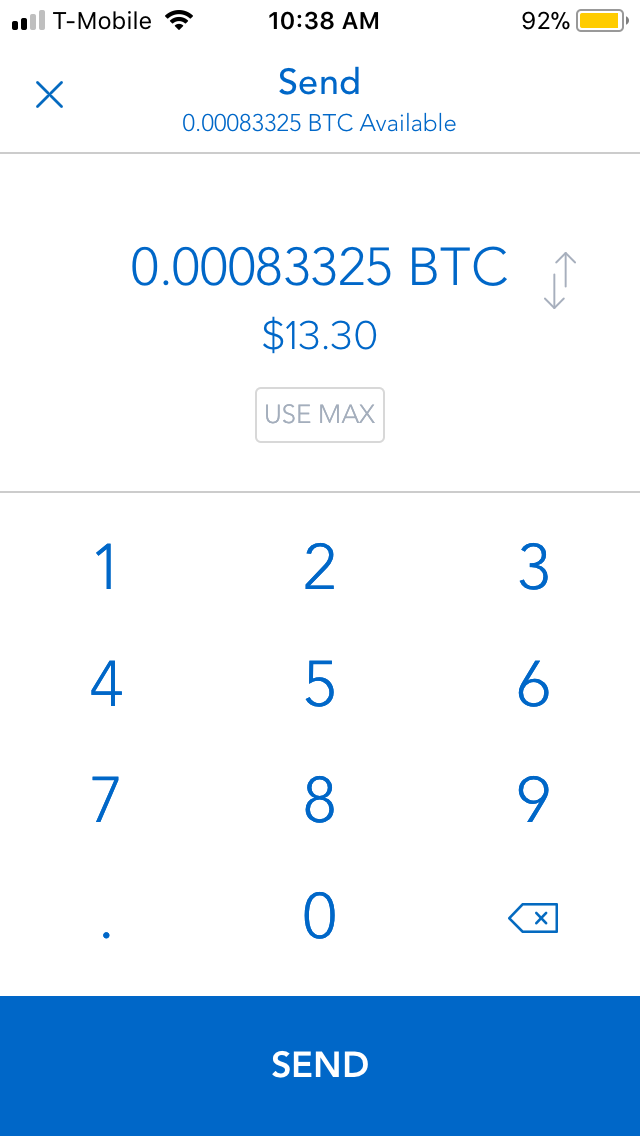Enter digit 9 on the keypad
Viewport: 640px width, 1136px height.
533,799
